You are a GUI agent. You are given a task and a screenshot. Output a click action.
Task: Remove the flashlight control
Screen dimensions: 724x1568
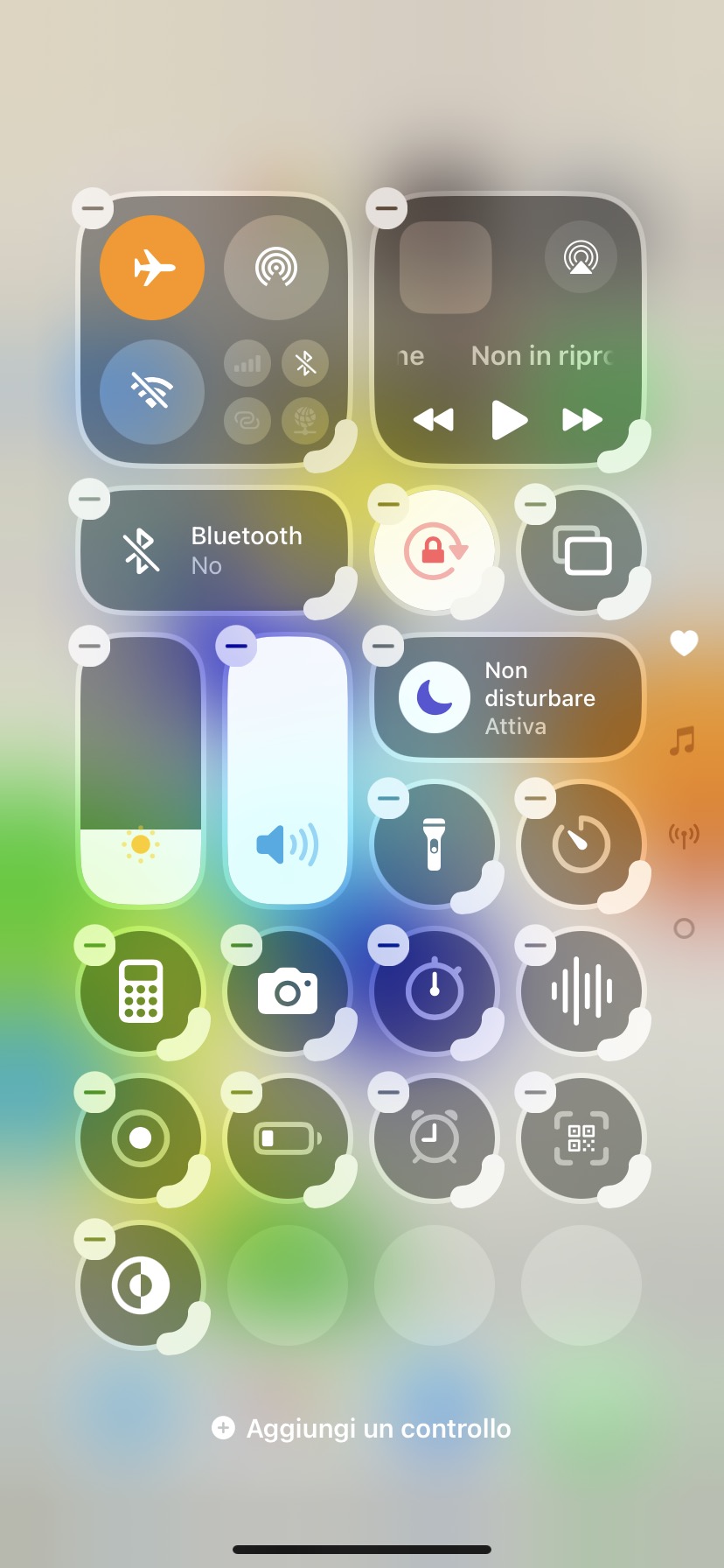(388, 798)
